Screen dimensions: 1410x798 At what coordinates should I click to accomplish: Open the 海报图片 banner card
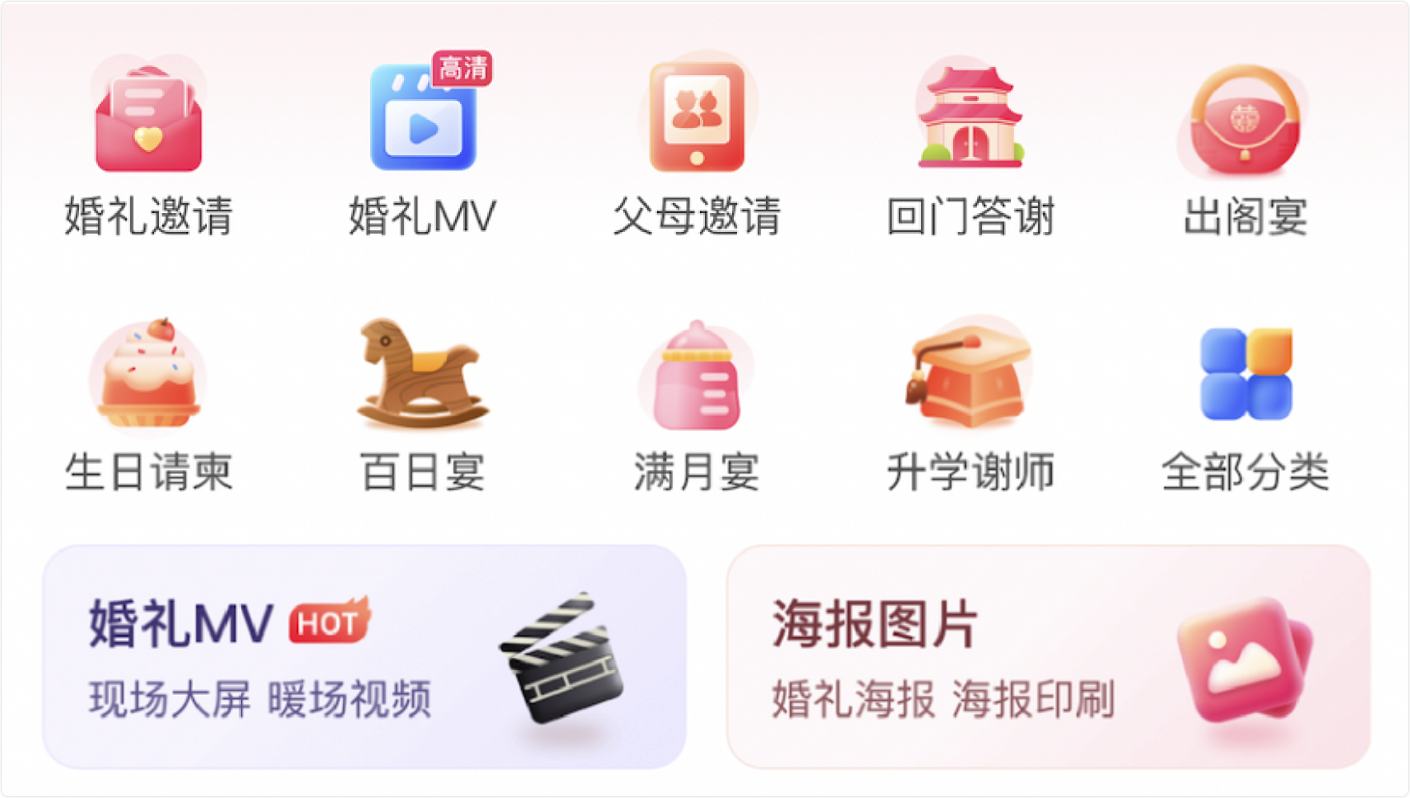point(1048,657)
